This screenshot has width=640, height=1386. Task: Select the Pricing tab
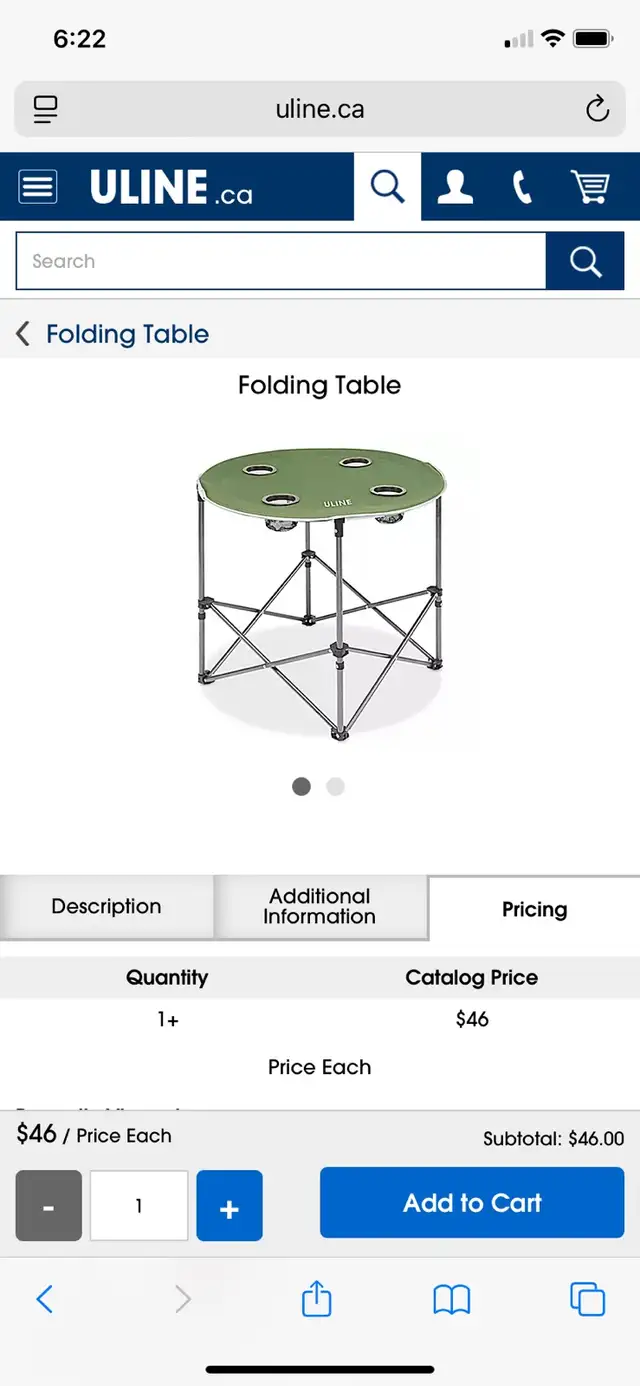coord(534,909)
